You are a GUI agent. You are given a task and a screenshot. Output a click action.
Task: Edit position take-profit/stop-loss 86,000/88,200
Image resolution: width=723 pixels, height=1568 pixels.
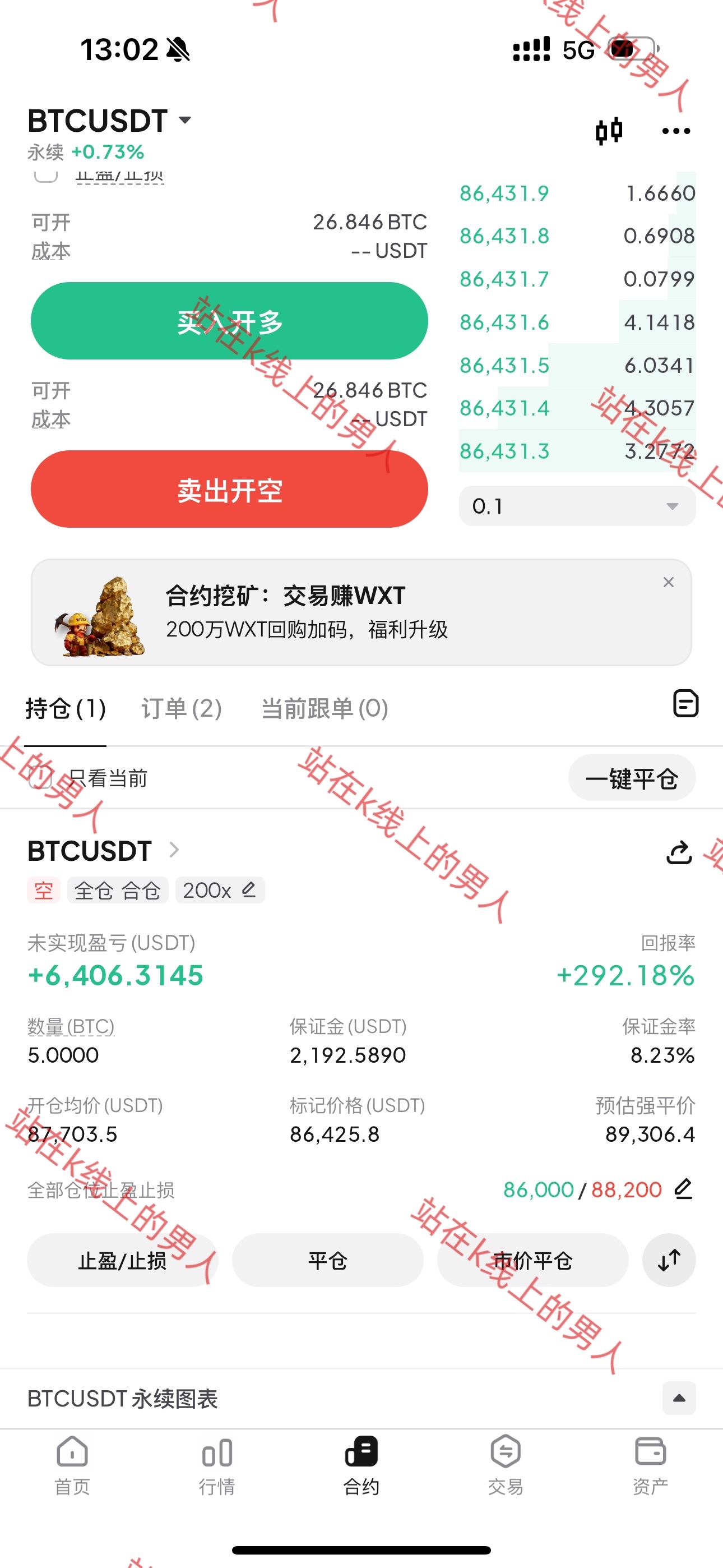683,1189
